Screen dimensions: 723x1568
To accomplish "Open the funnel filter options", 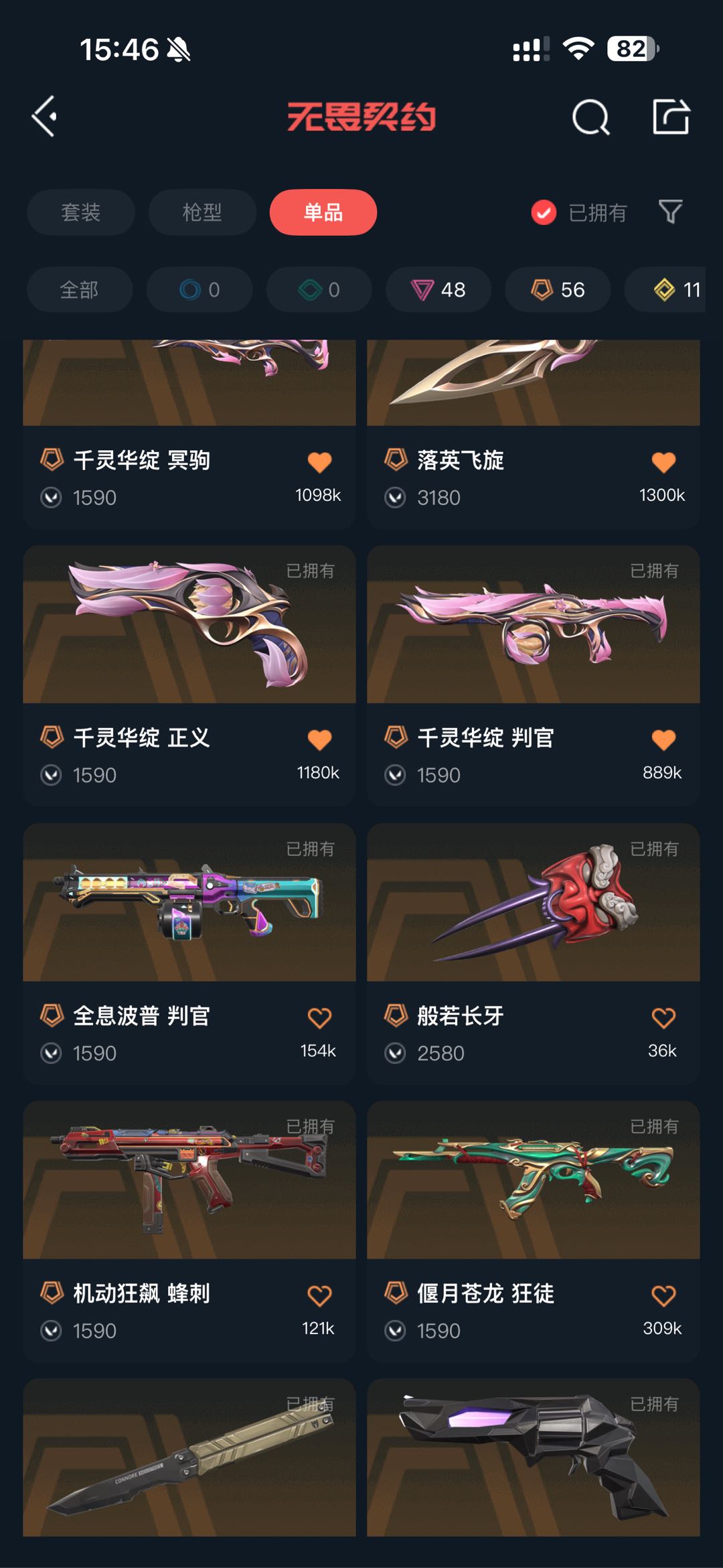I will (670, 212).
